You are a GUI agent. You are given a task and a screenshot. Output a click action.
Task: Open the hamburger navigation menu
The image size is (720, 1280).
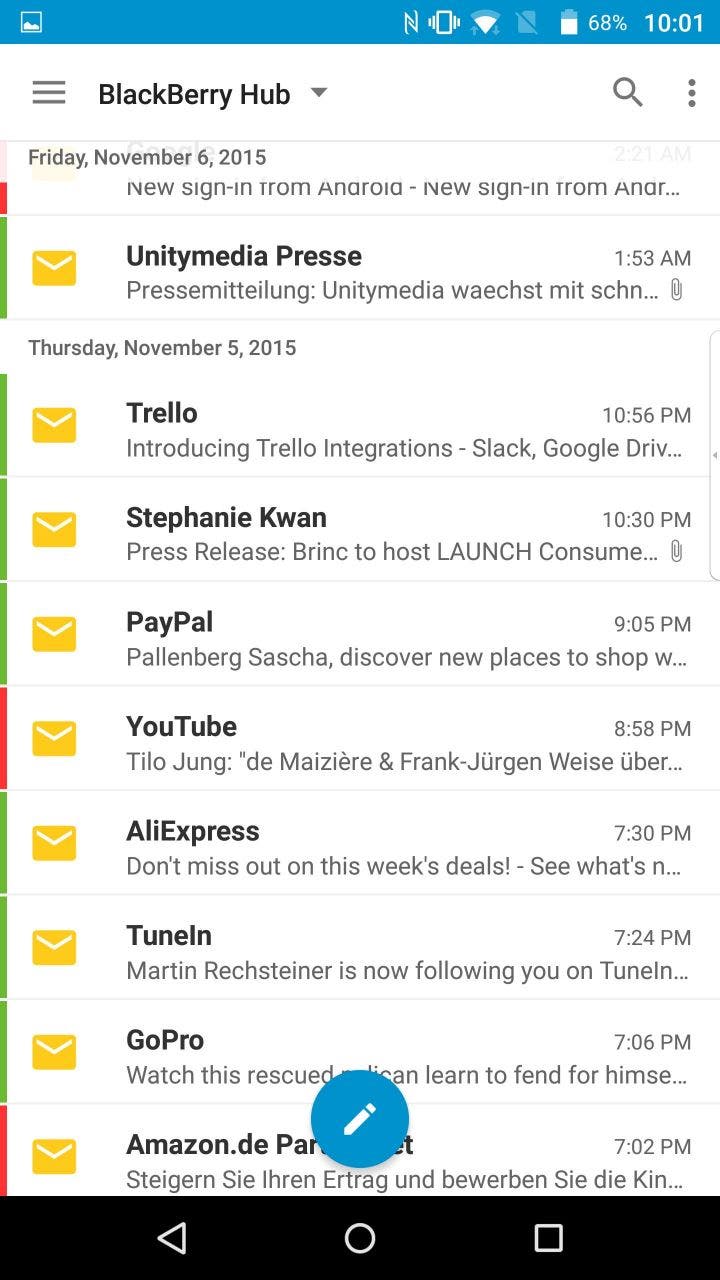[49, 93]
